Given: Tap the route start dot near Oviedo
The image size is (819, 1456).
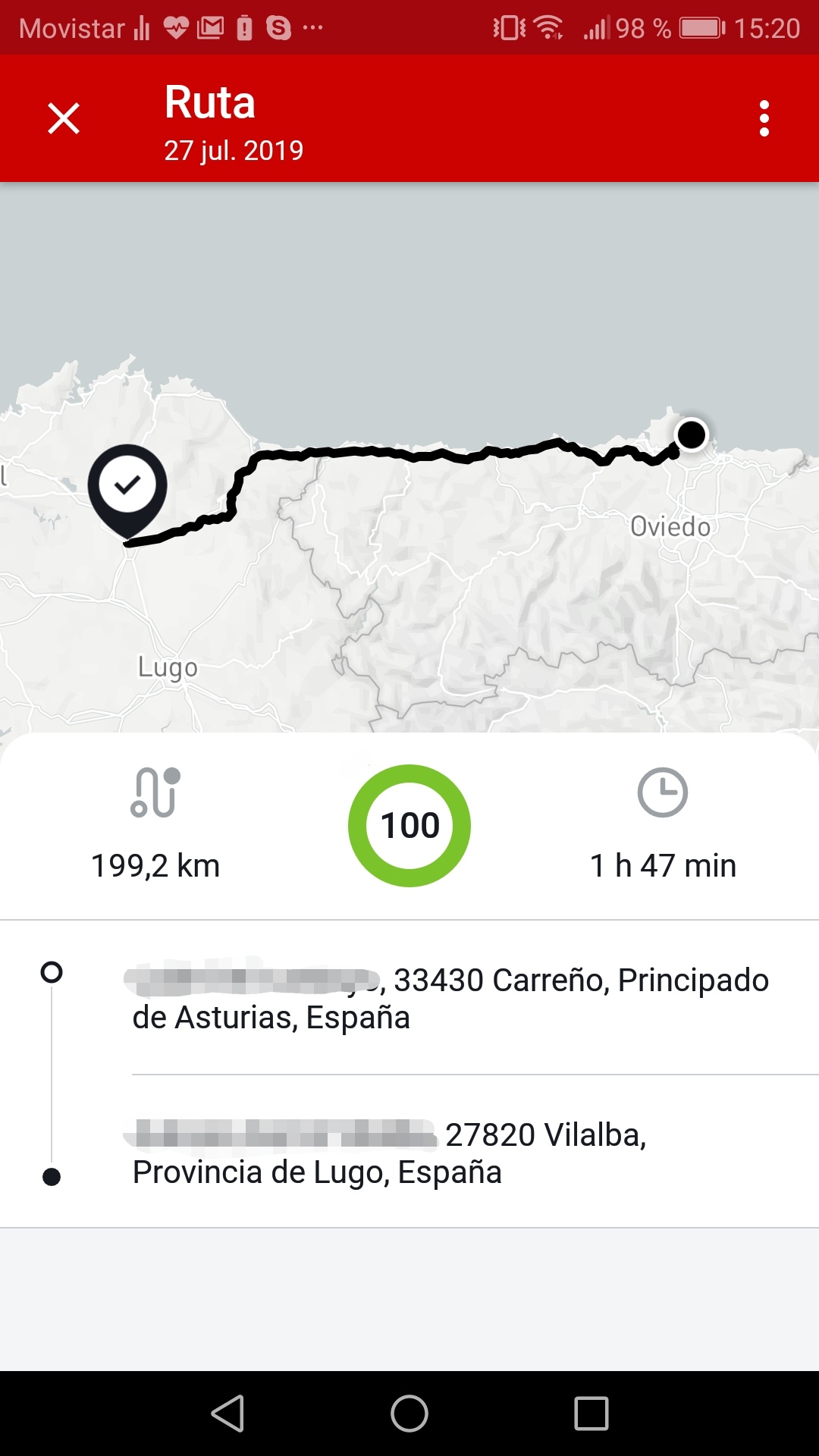Looking at the screenshot, I should pos(691,435).
